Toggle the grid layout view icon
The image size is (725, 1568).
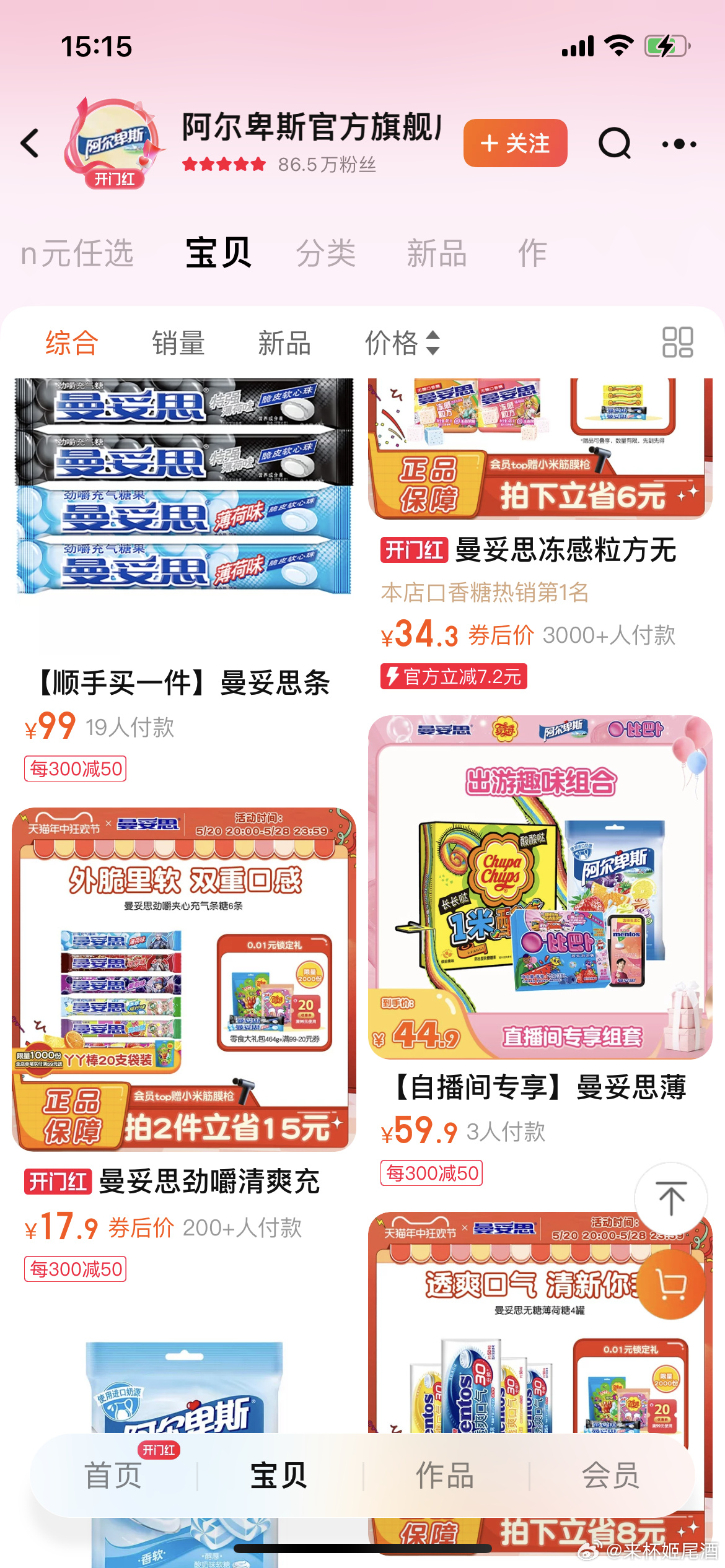[x=677, y=342]
